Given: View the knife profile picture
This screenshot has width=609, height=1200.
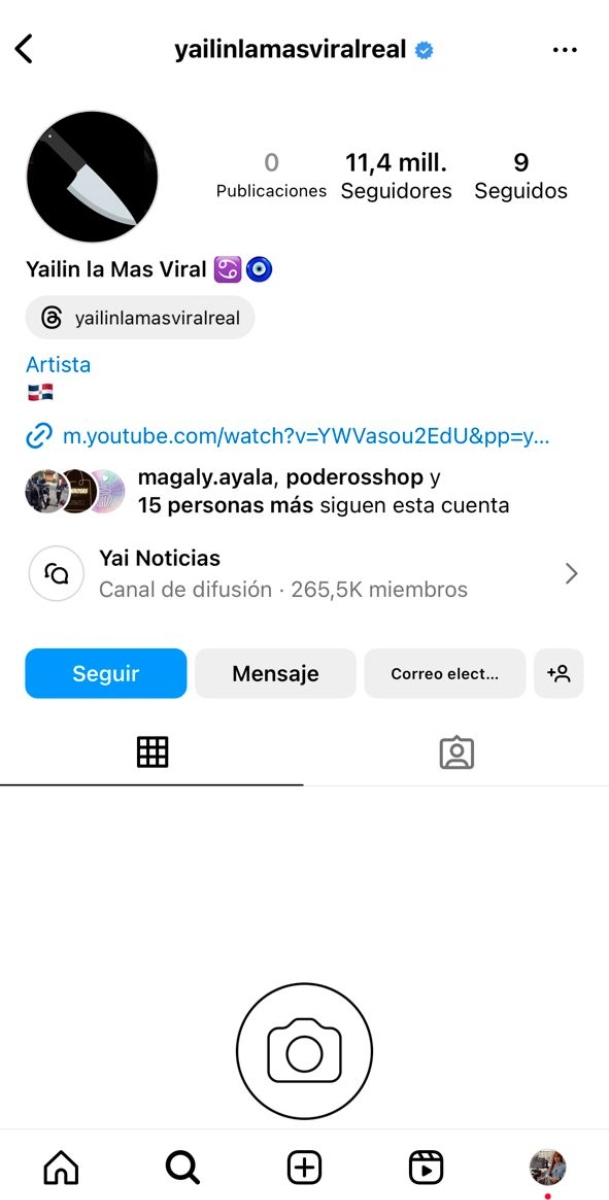Looking at the screenshot, I should [x=93, y=177].
